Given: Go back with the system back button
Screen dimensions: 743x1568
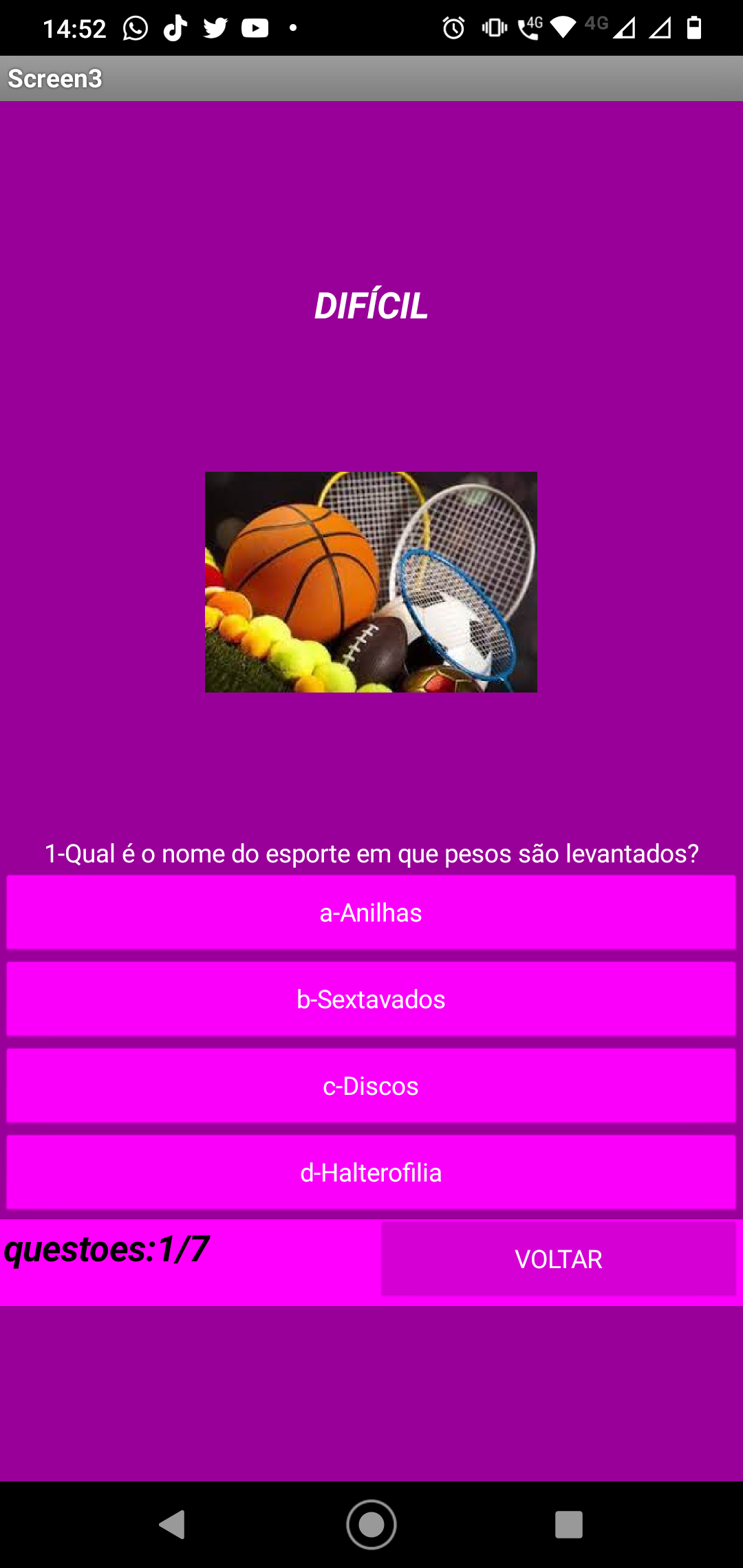Looking at the screenshot, I should click(173, 1525).
